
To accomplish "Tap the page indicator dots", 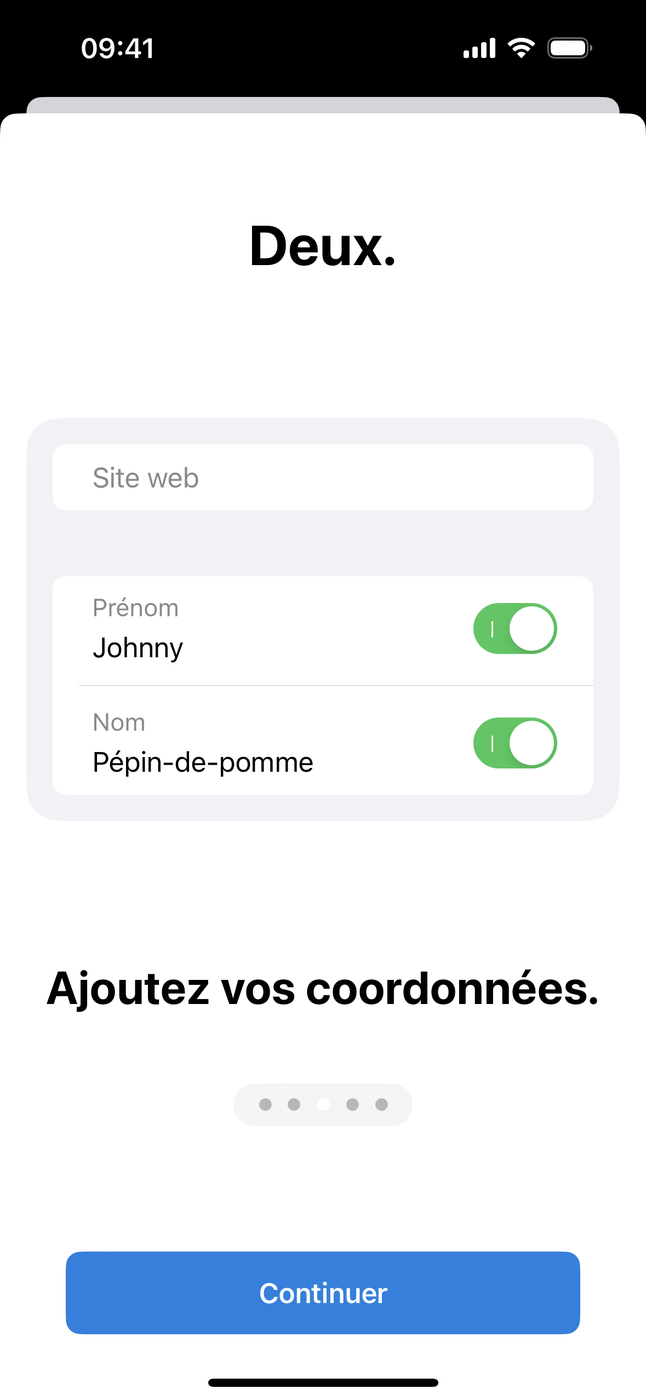I will (x=323, y=1104).
